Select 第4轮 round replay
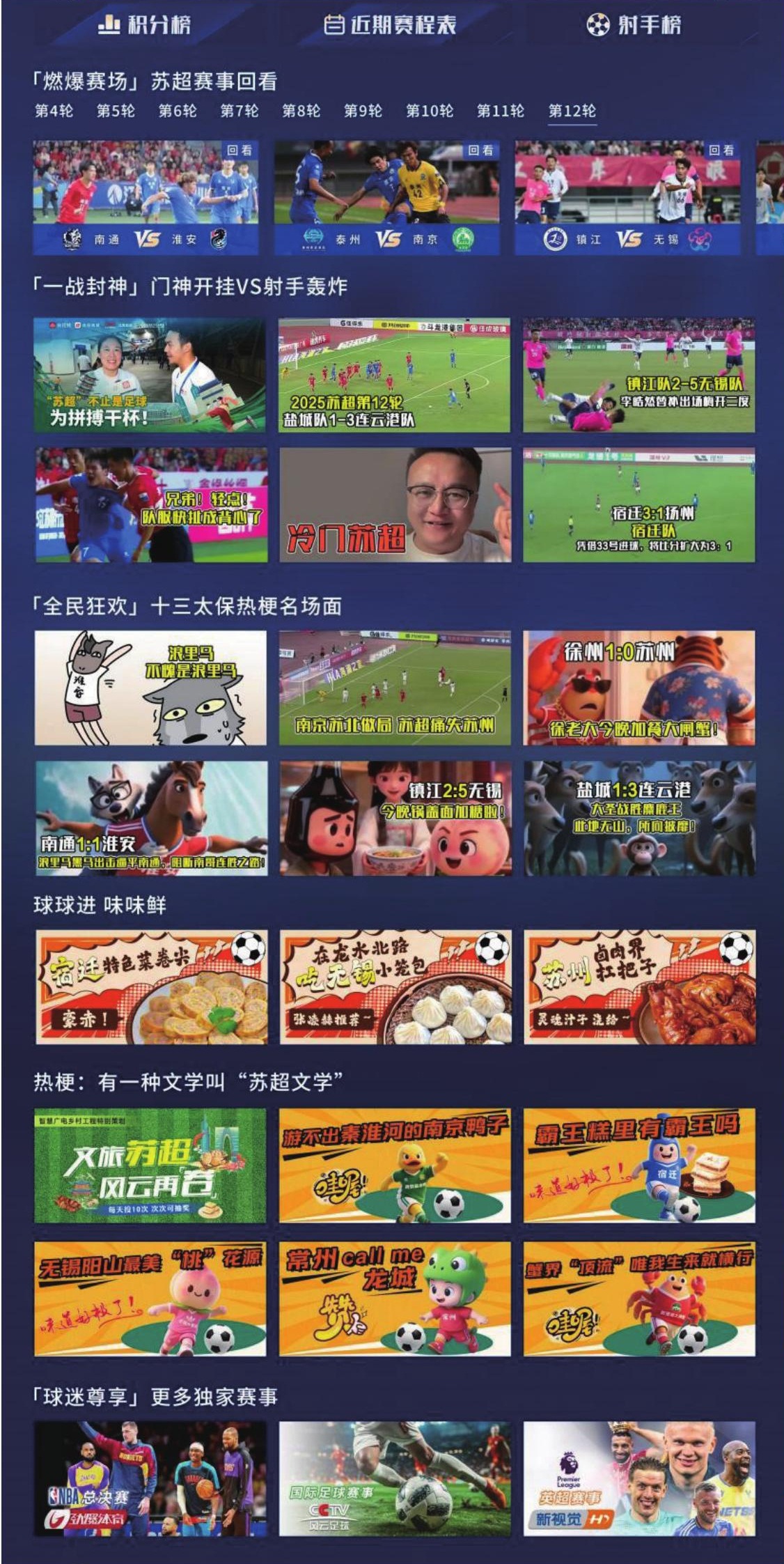 point(54,111)
